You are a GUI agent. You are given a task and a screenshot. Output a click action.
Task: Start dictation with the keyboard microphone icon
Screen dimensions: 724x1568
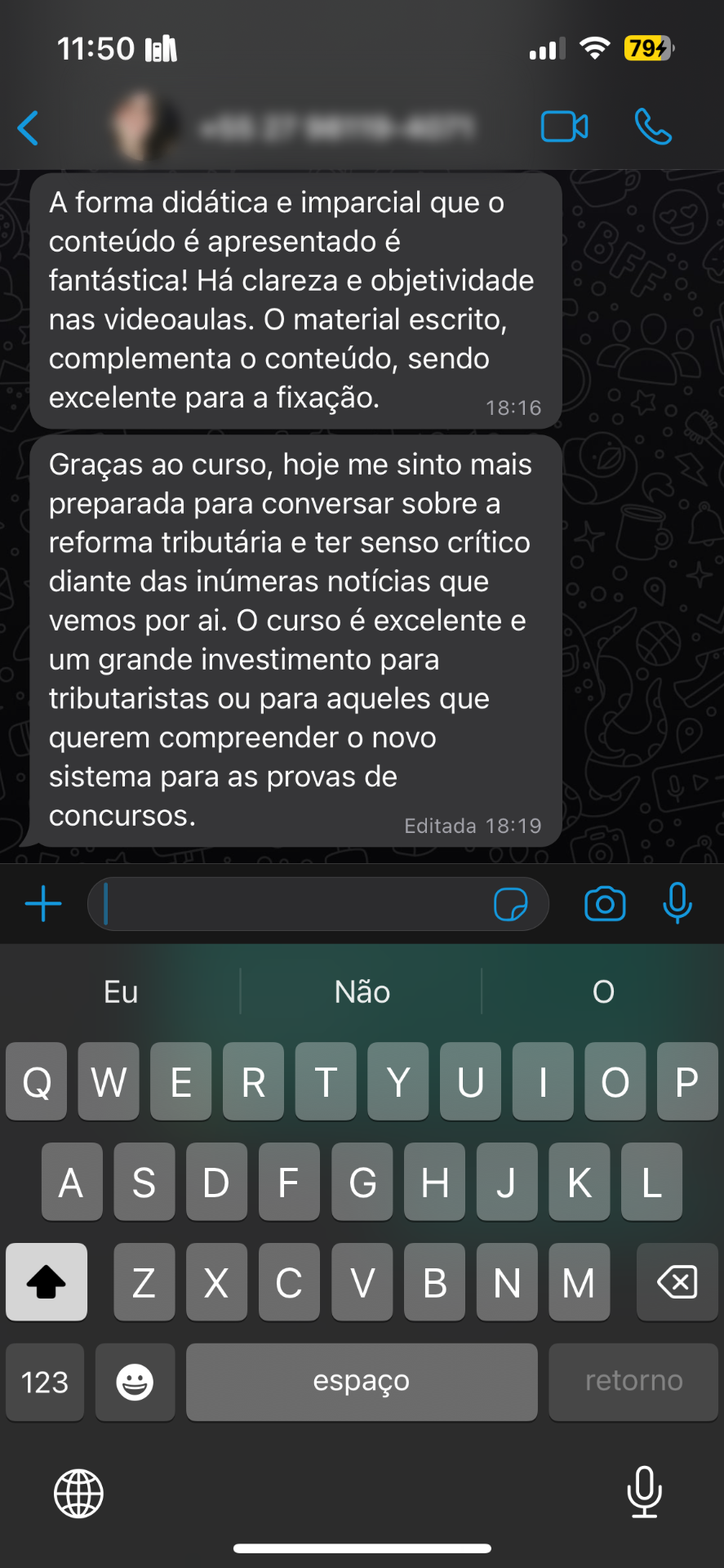645,1493
